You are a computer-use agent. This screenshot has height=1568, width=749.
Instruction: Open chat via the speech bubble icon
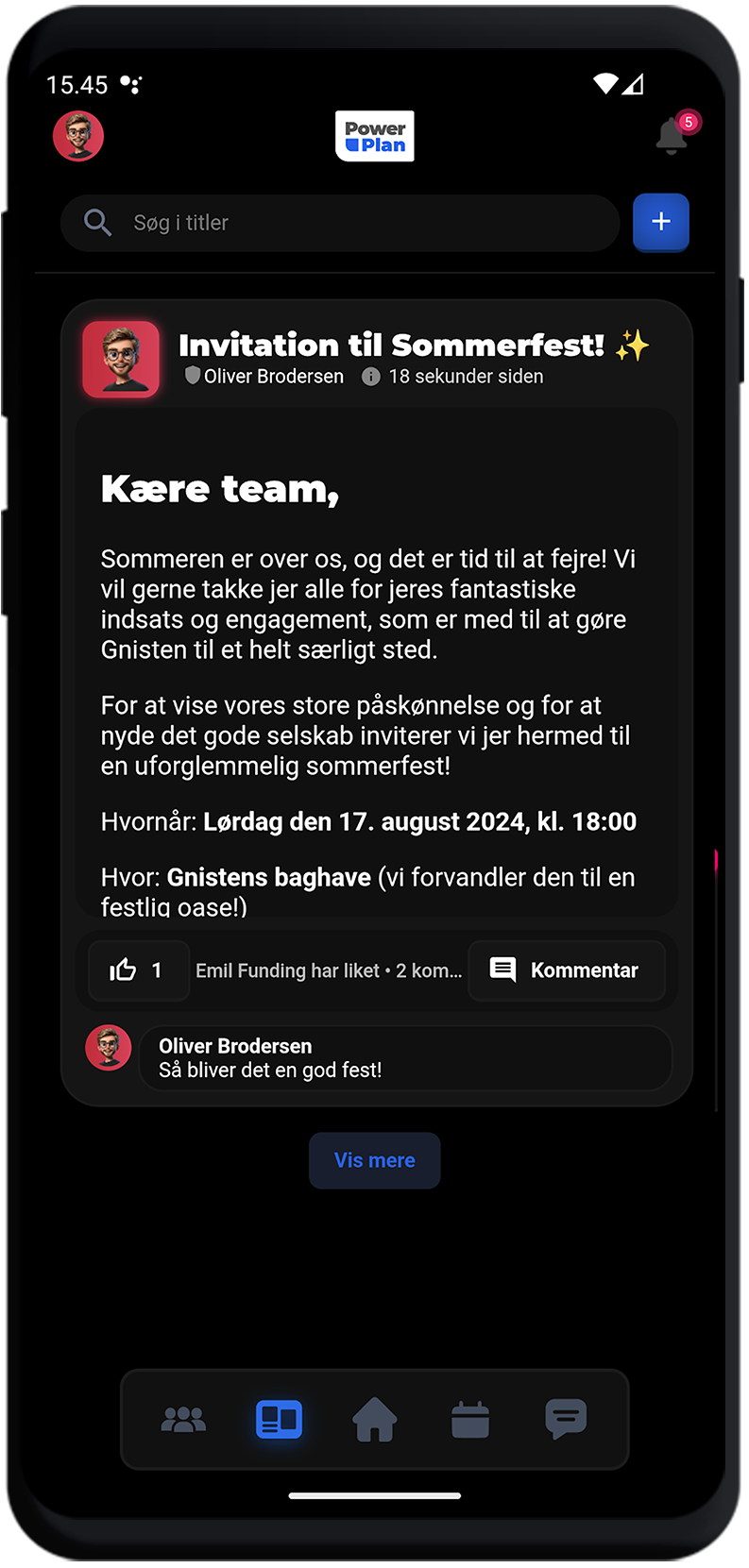click(565, 1419)
